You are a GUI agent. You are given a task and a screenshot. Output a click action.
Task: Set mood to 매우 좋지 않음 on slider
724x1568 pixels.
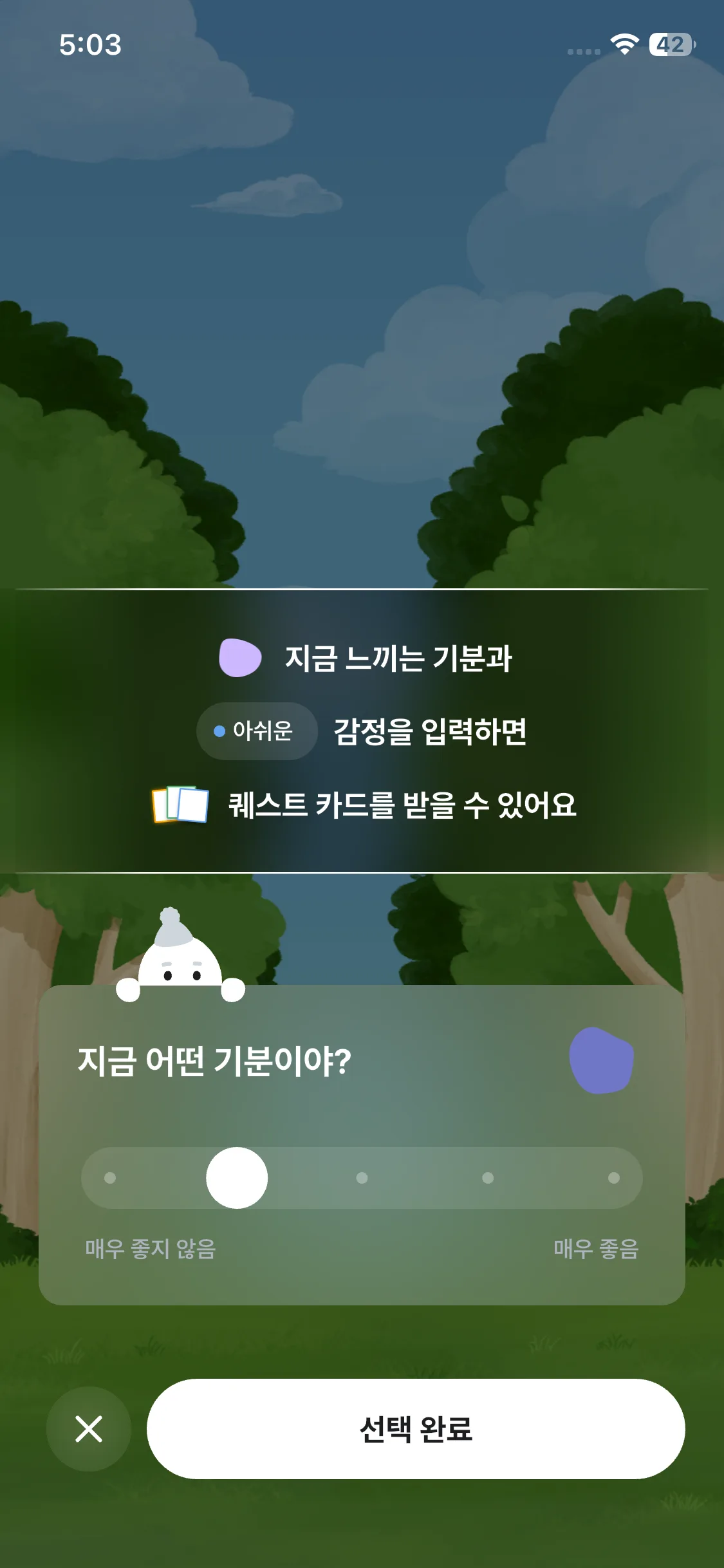click(110, 1177)
